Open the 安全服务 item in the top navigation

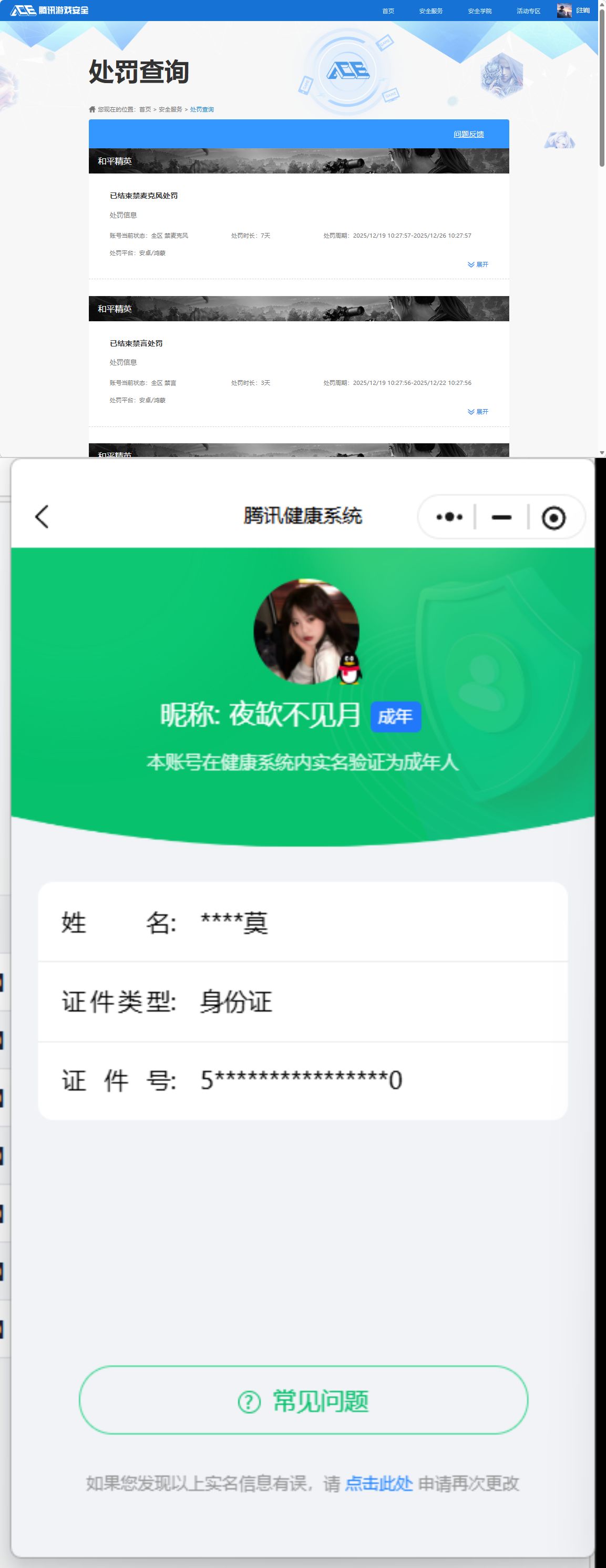point(431,11)
